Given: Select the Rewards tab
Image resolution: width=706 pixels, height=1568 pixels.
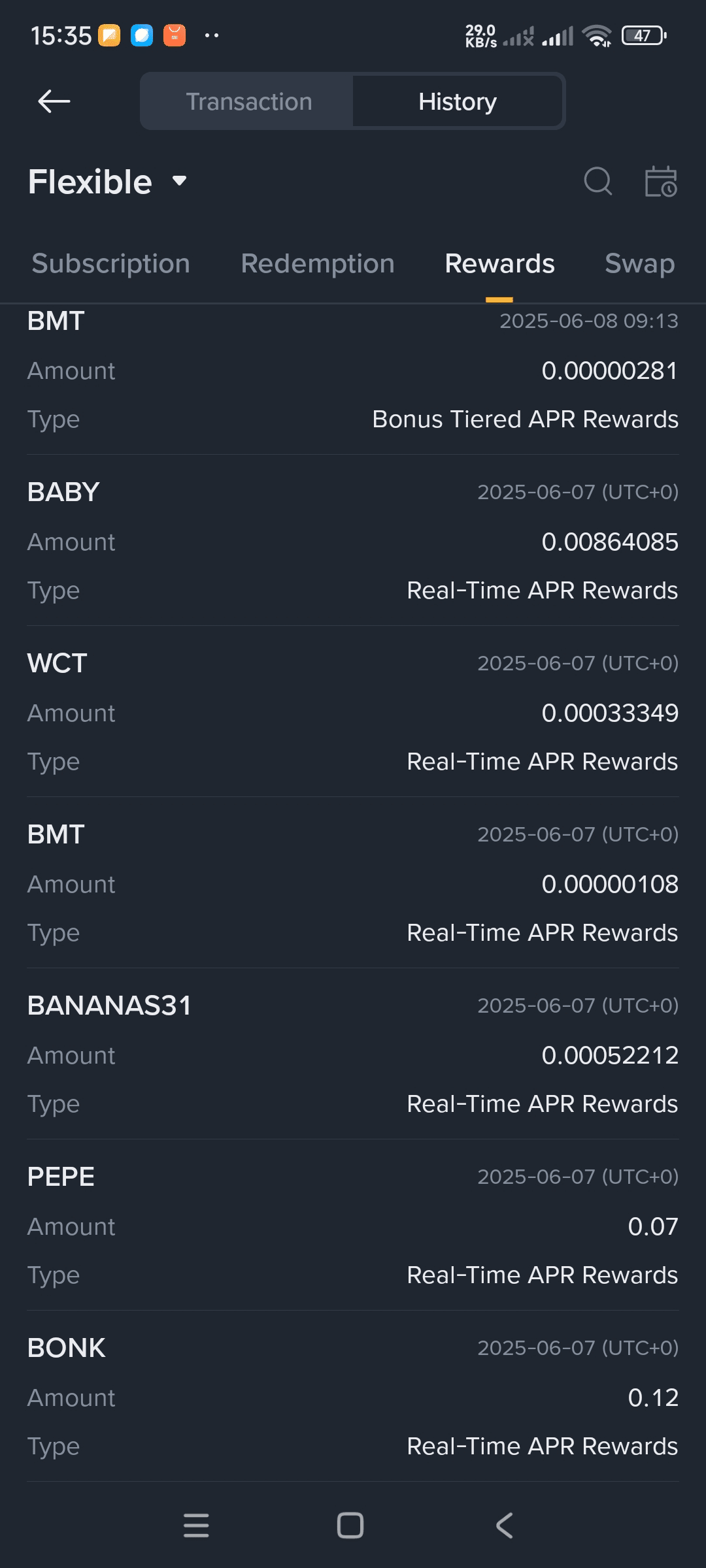Looking at the screenshot, I should (x=499, y=264).
